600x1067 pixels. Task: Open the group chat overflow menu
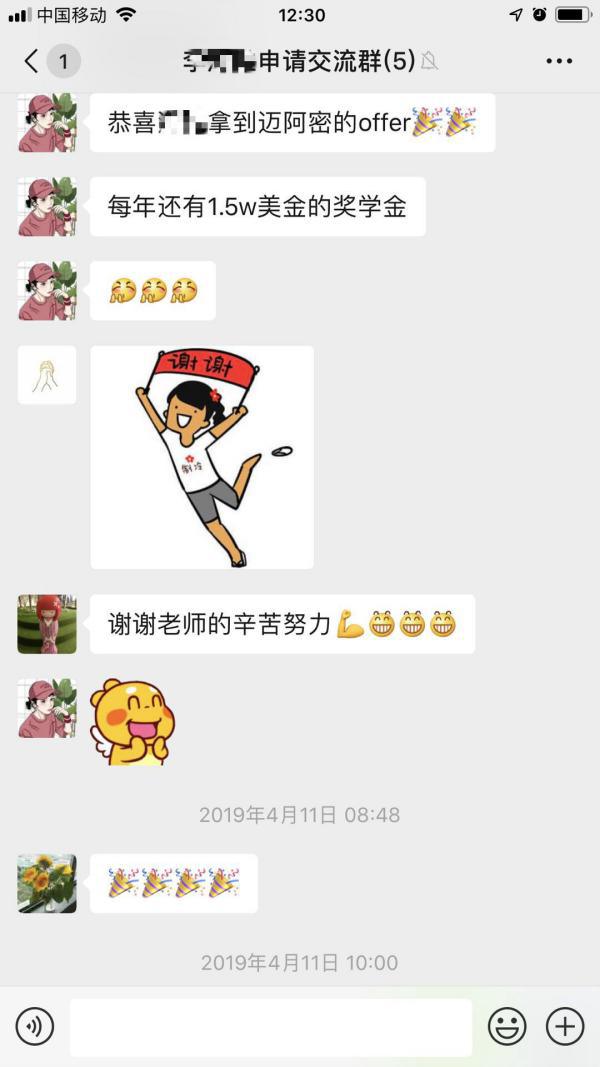pyautogui.click(x=559, y=62)
